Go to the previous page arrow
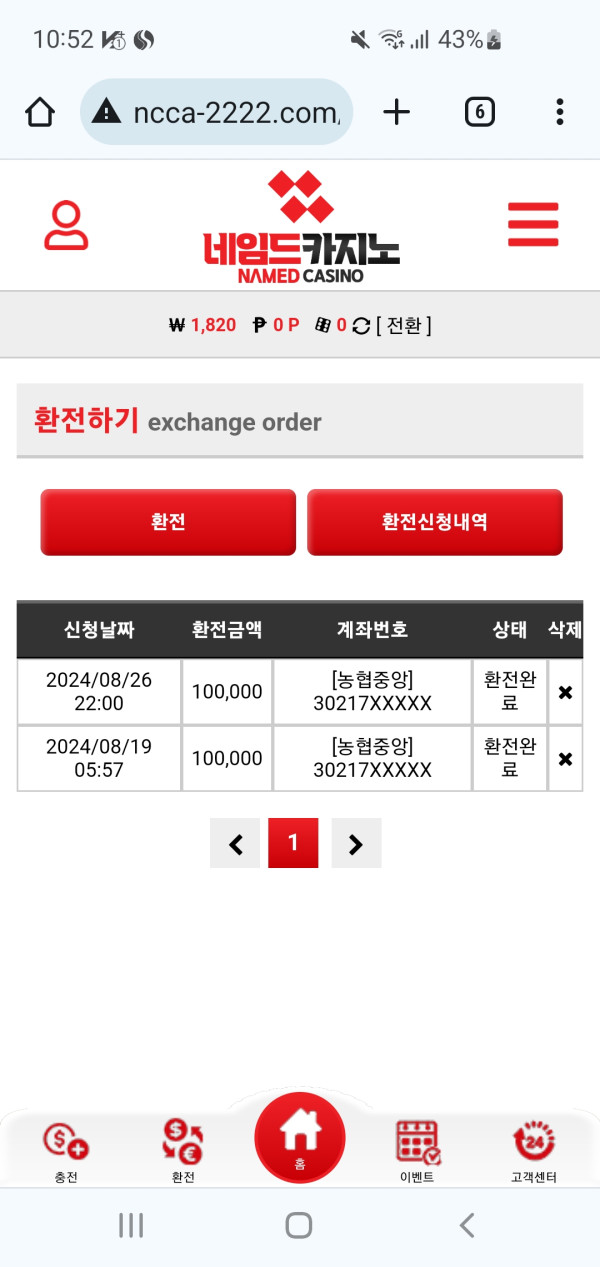Viewport: 600px width, 1267px height. point(235,844)
